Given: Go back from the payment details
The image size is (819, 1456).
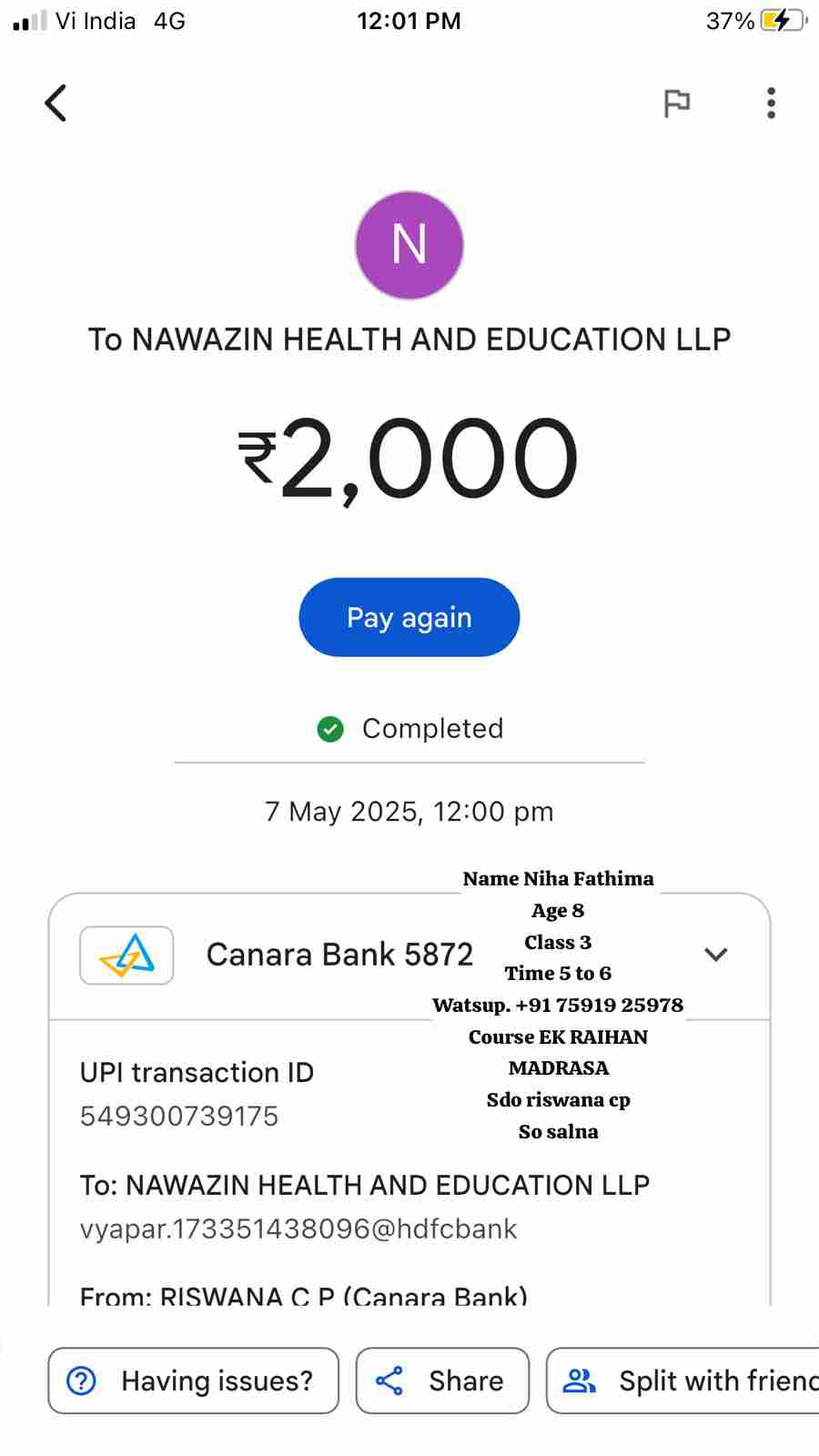Looking at the screenshot, I should (x=56, y=103).
